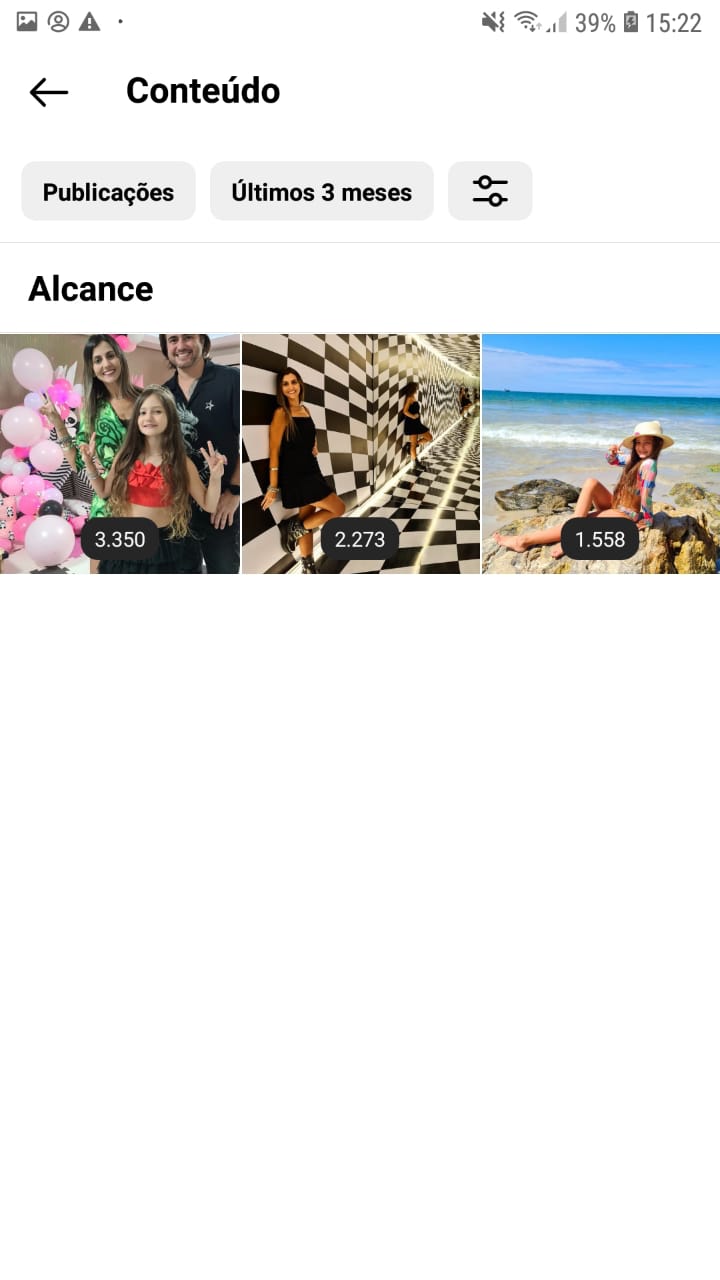
Task: Go back using the arrow icon
Action: point(49,92)
